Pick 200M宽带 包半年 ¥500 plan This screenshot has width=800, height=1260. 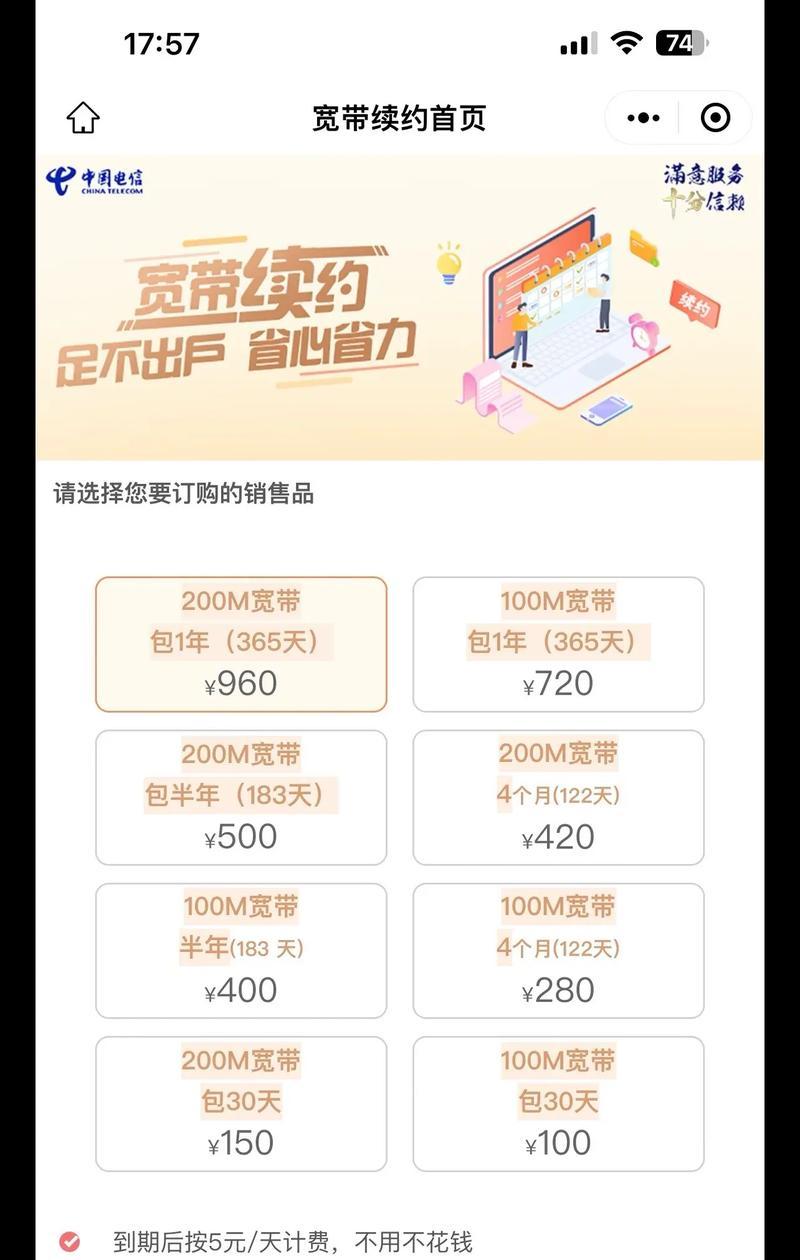[x=241, y=797]
